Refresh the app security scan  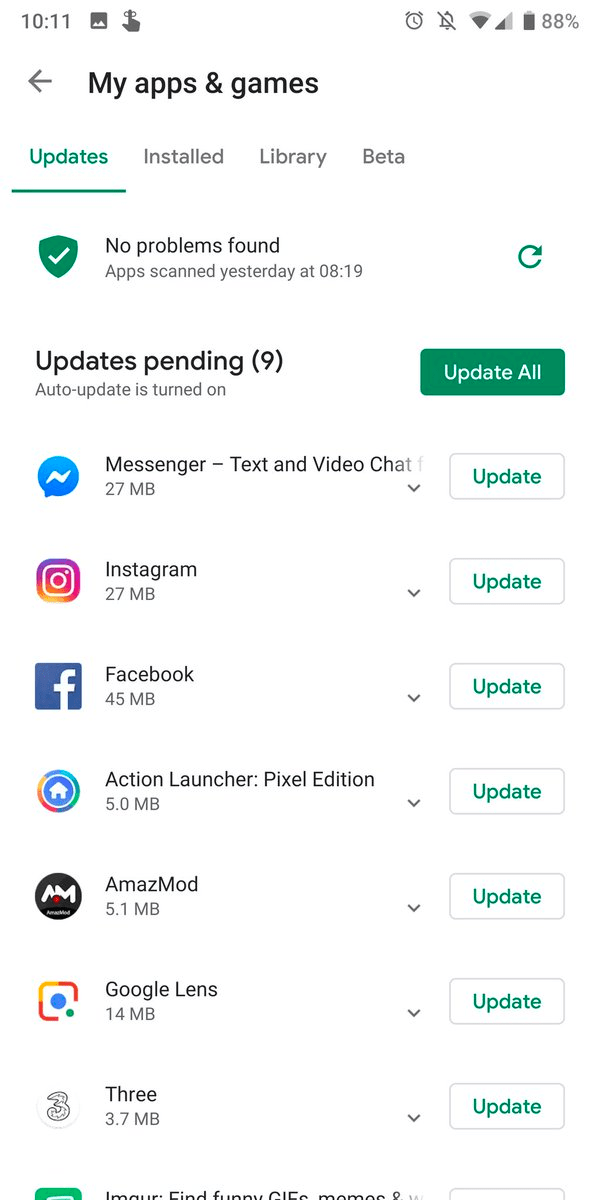click(x=529, y=257)
